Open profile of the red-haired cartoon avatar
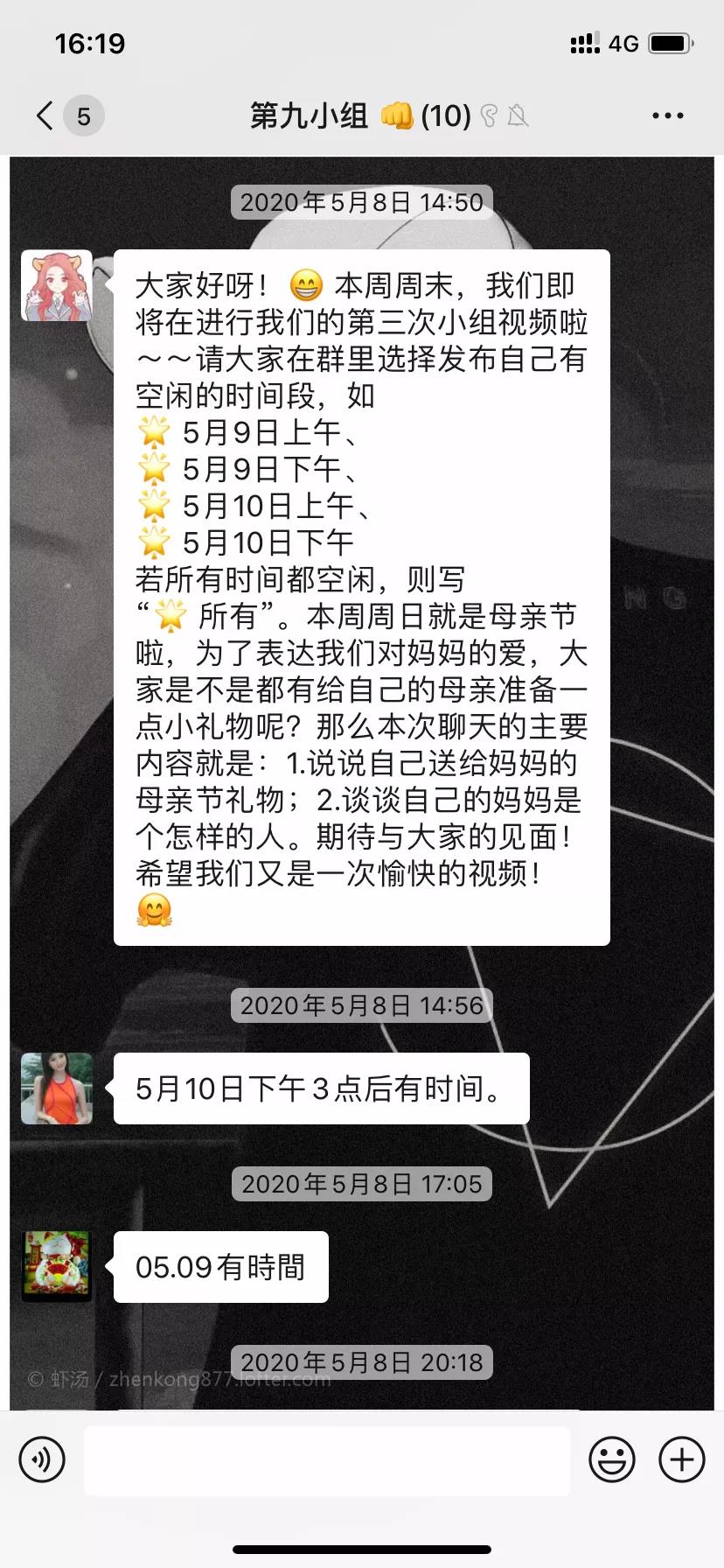Screen dimensions: 724x1568 tap(57, 286)
